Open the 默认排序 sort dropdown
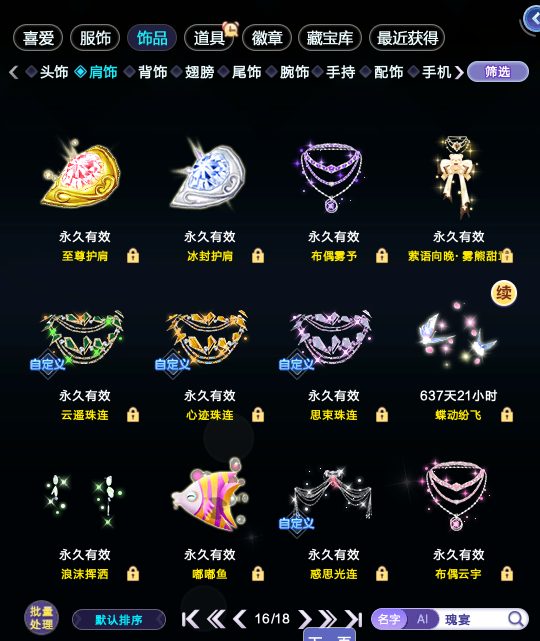This screenshot has height=641, width=540. 119,620
